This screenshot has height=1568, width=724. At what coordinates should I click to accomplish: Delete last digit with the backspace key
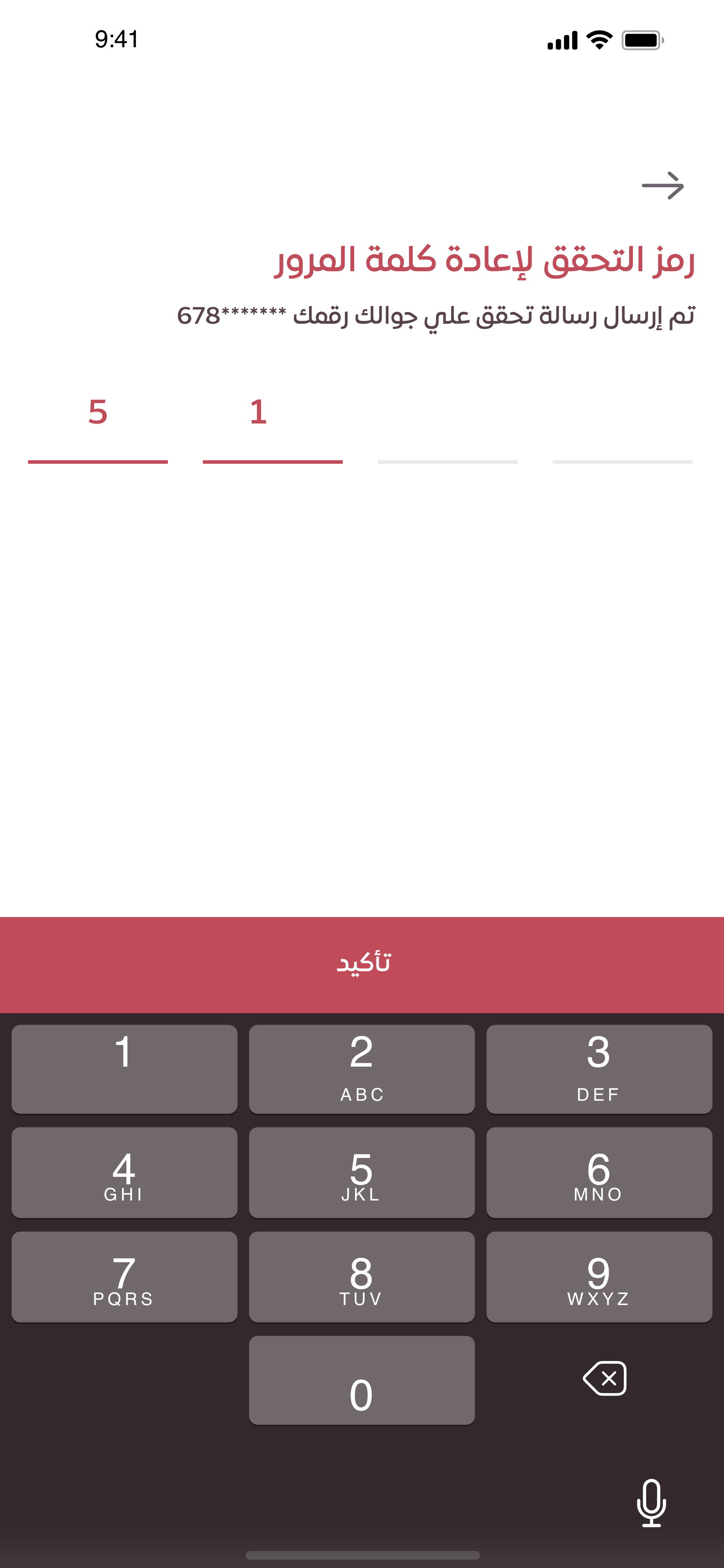pyautogui.click(x=605, y=1379)
